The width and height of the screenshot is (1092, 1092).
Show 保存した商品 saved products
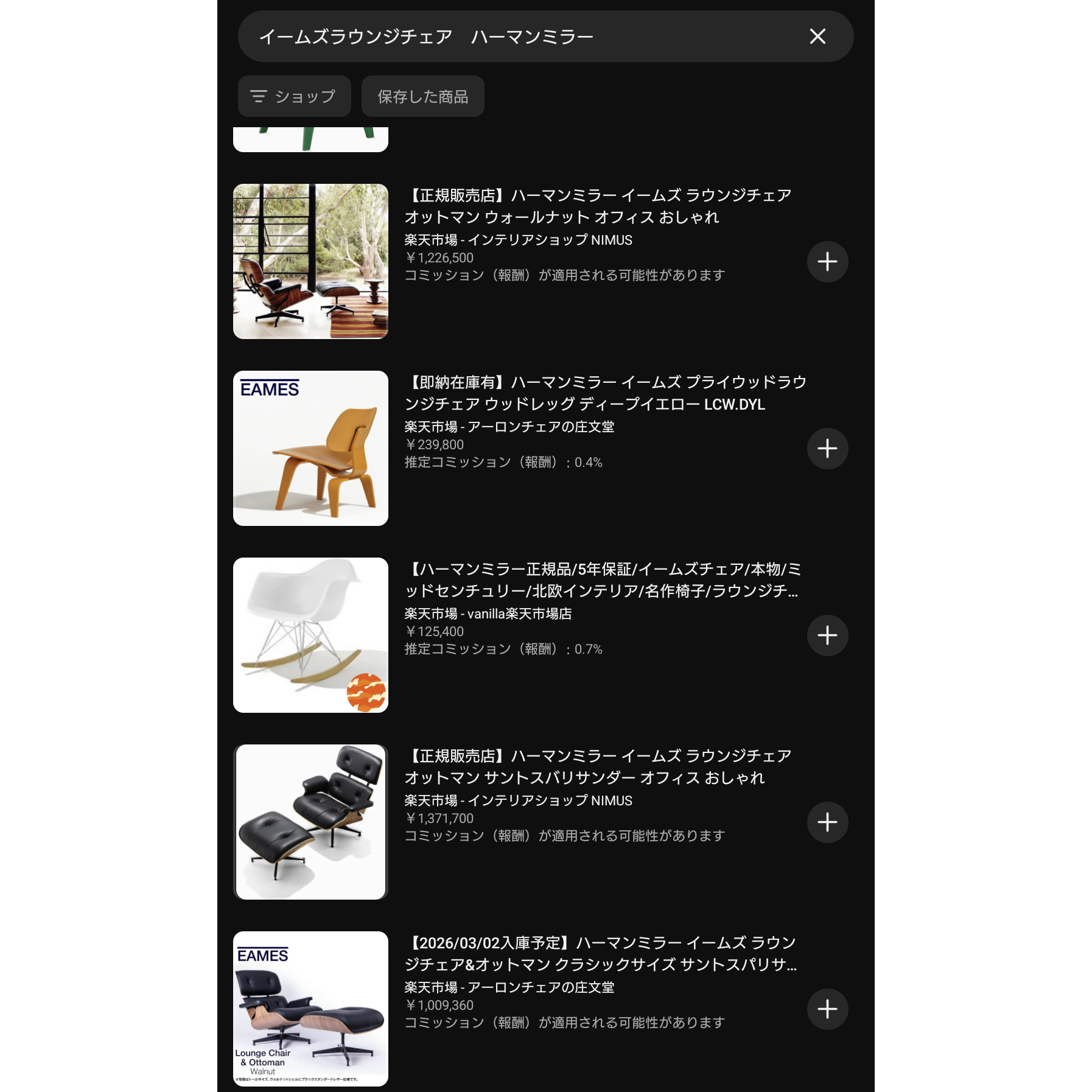(422, 96)
